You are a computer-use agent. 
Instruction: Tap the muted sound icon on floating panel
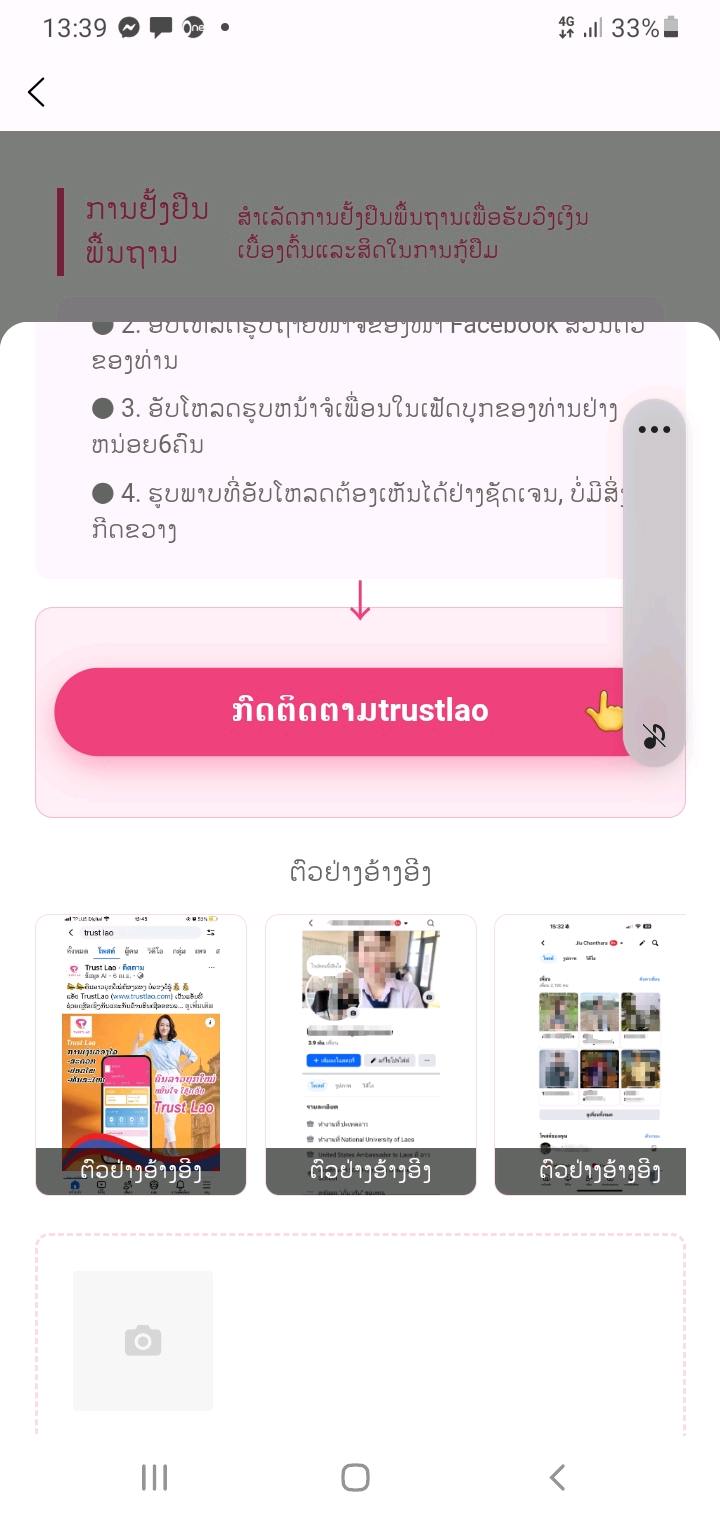point(654,737)
